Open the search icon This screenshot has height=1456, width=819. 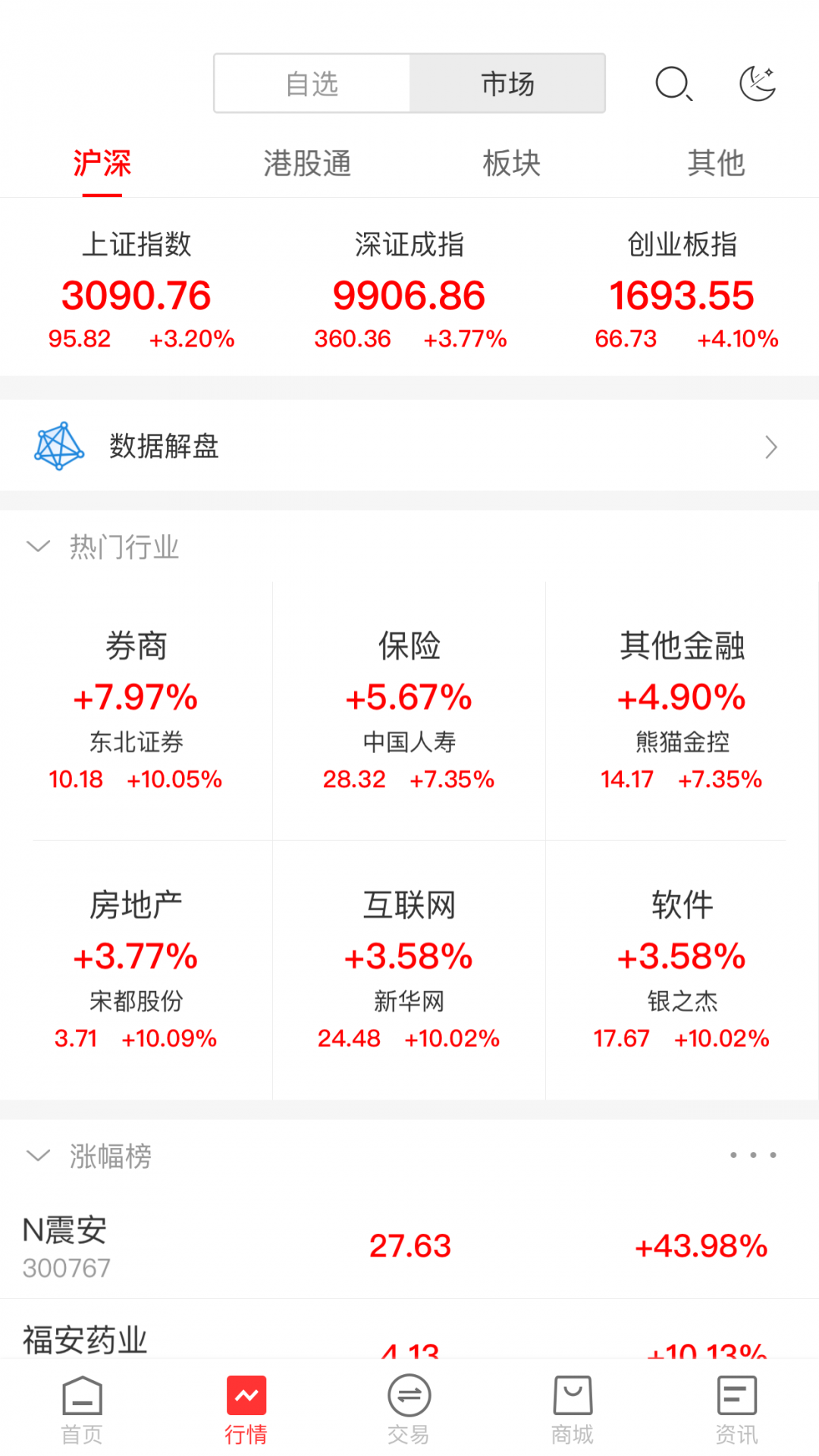click(x=674, y=83)
